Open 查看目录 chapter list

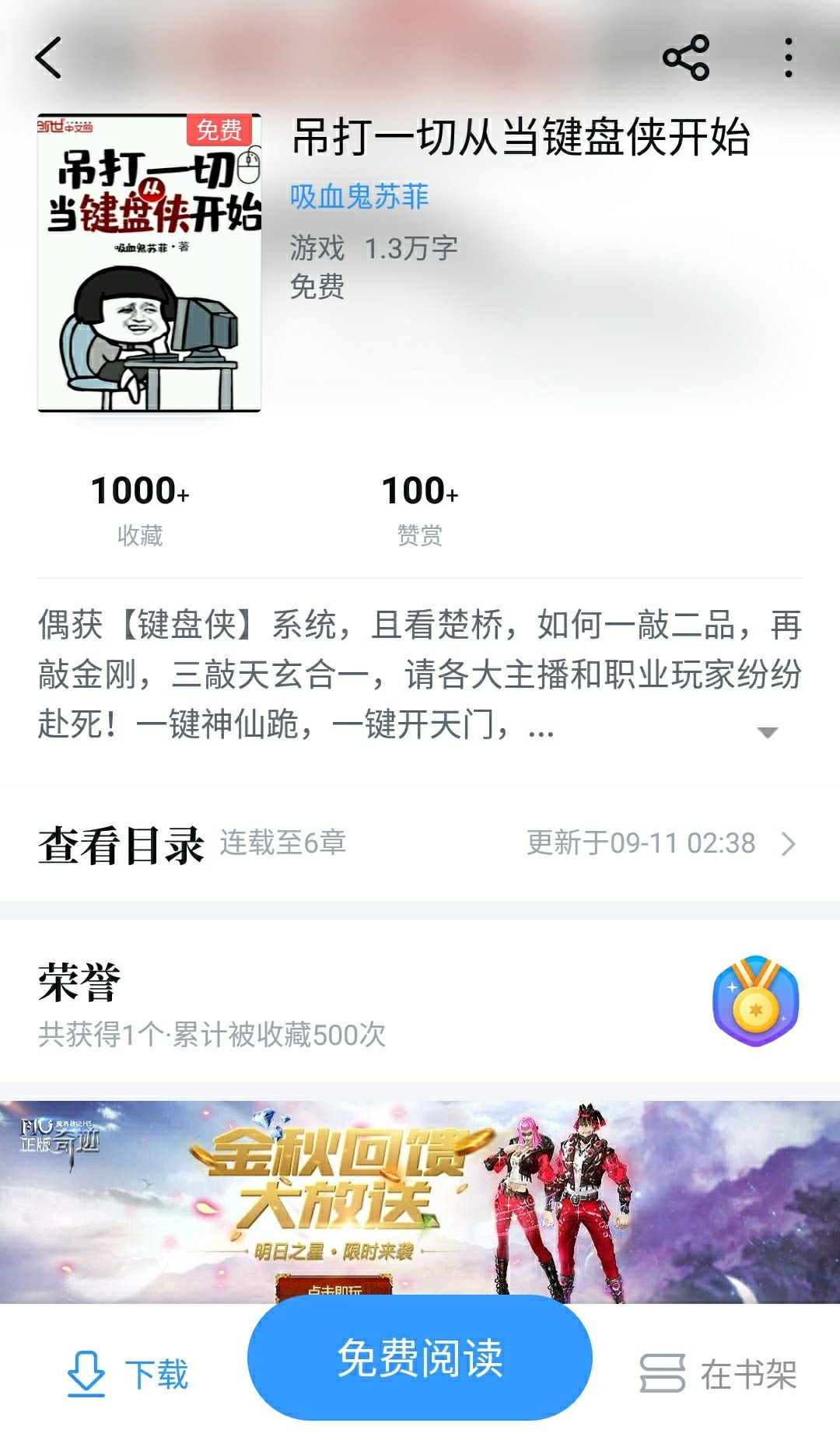tap(420, 844)
